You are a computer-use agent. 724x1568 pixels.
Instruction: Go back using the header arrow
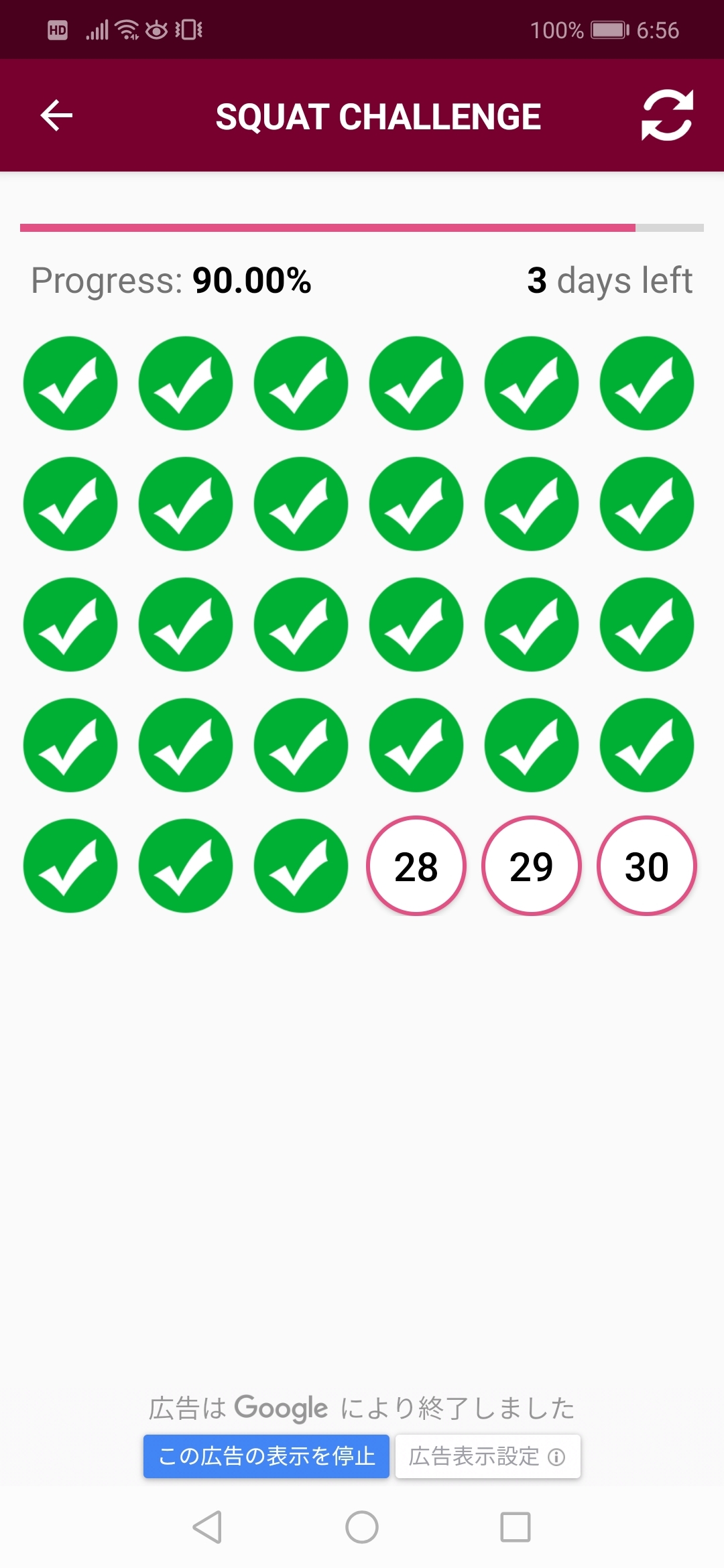point(56,115)
